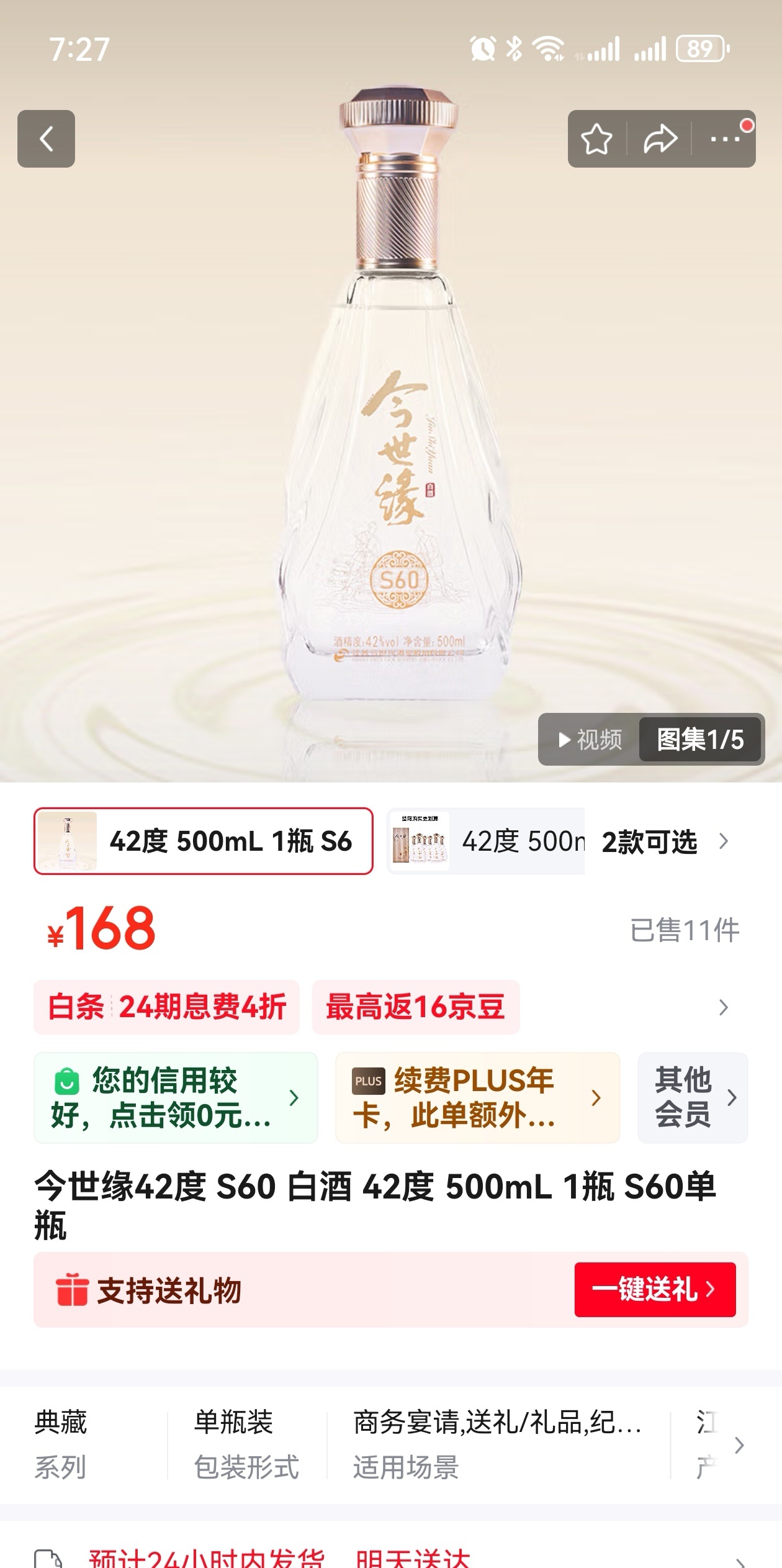Add this product to favorites
The height and width of the screenshot is (1568, 782).
click(x=596, y=138)
